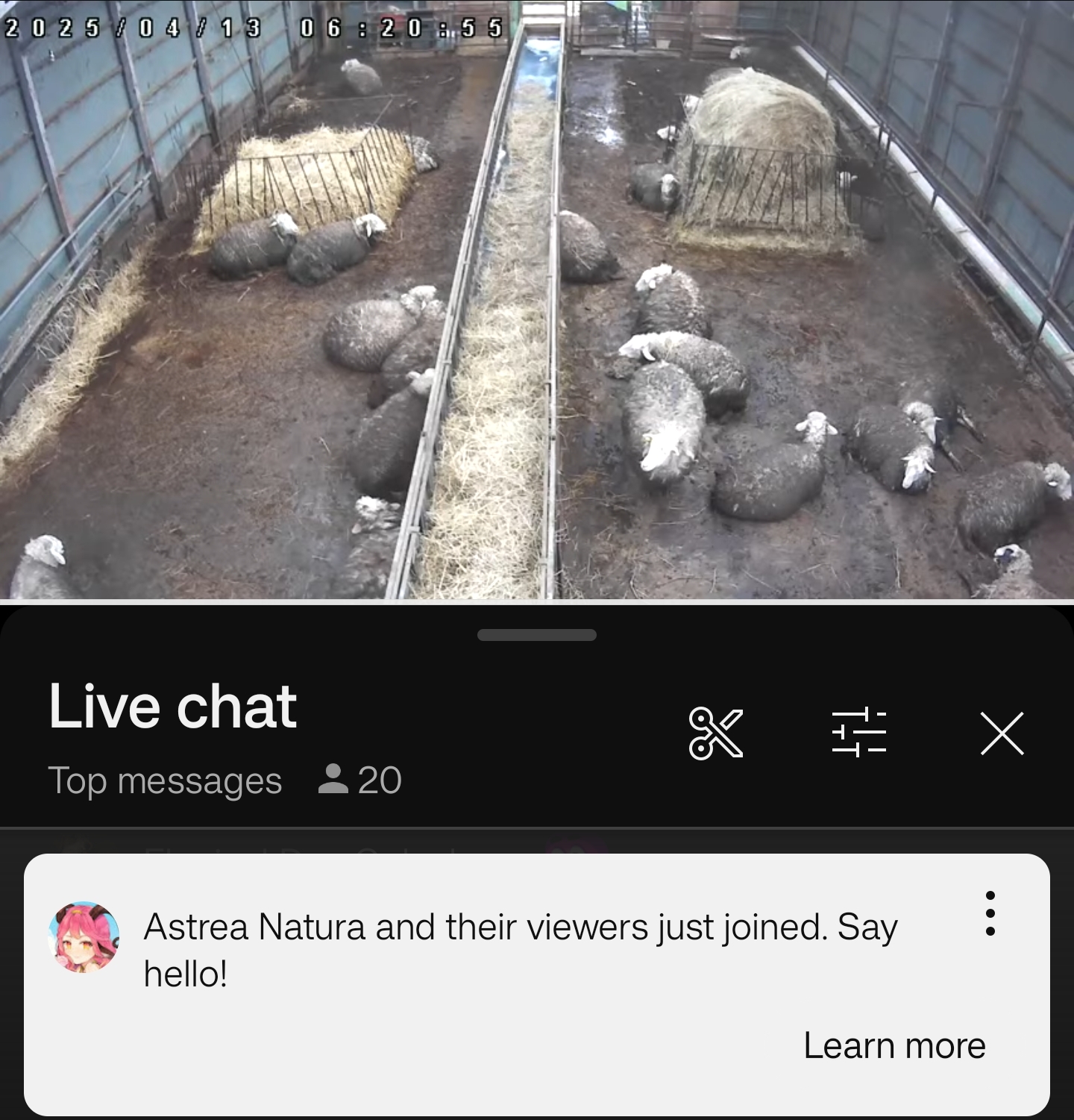Screen dimensions: 1074x1120
Task: Tap Learn more on raid notice
Action: tap(894, 1045)
